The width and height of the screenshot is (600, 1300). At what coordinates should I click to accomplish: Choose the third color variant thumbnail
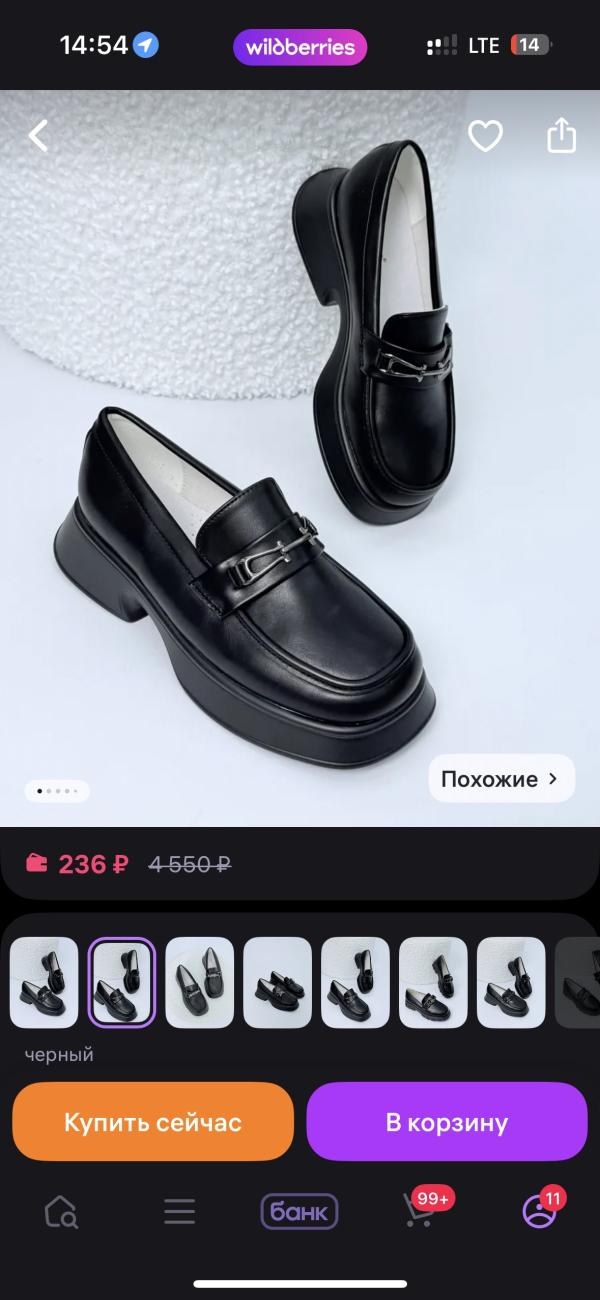tap(199, 982)
